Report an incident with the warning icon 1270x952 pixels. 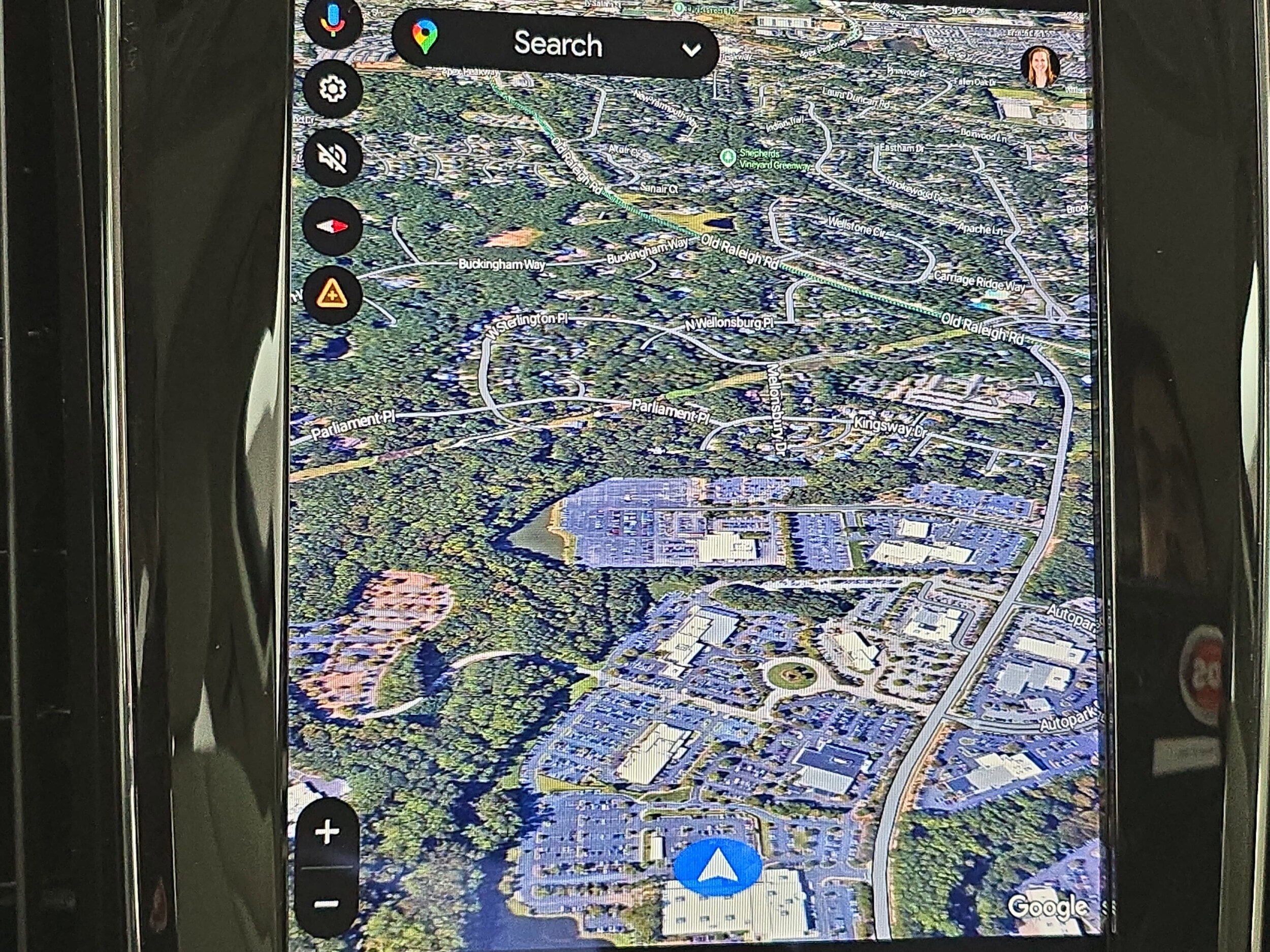[332, 295]
